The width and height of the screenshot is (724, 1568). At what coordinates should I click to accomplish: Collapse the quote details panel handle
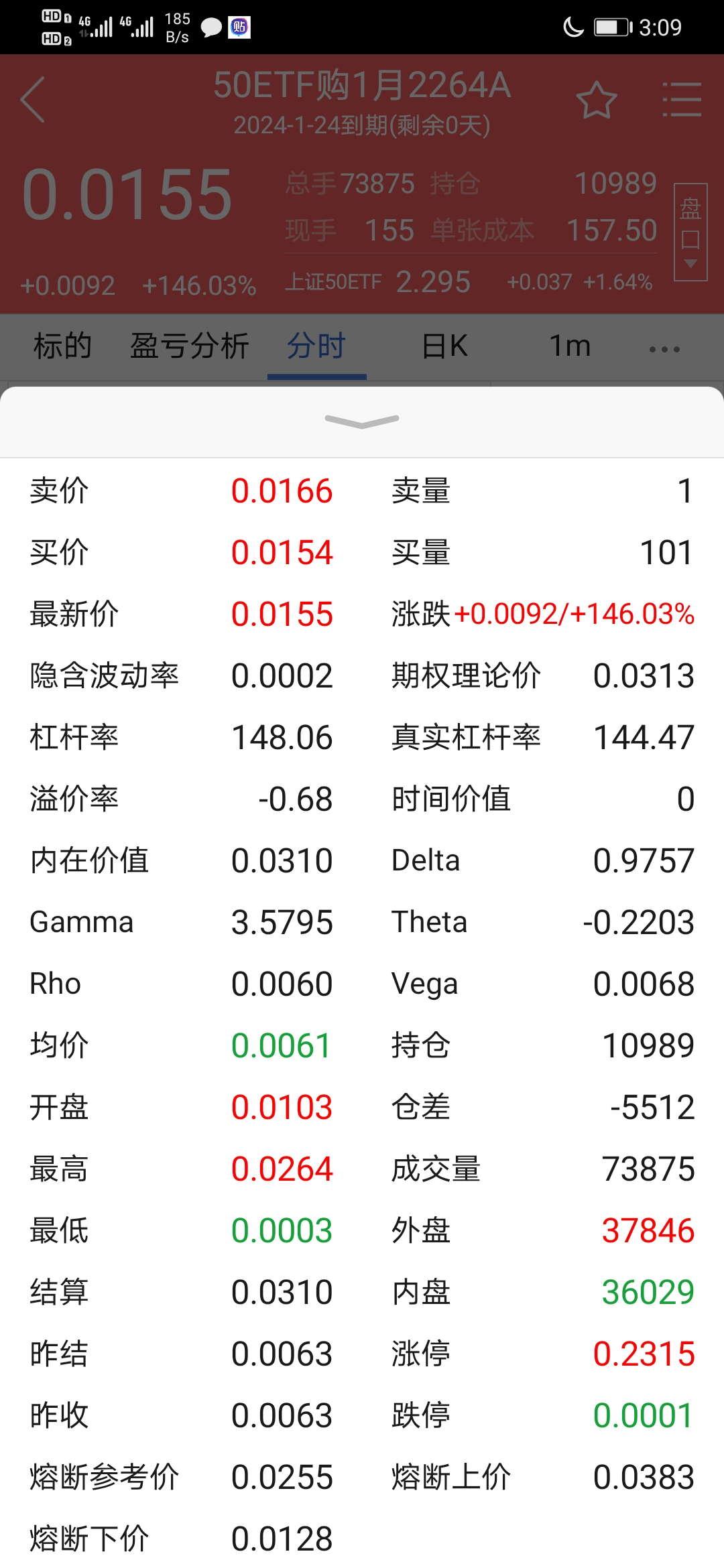click(x=362, y=421)
